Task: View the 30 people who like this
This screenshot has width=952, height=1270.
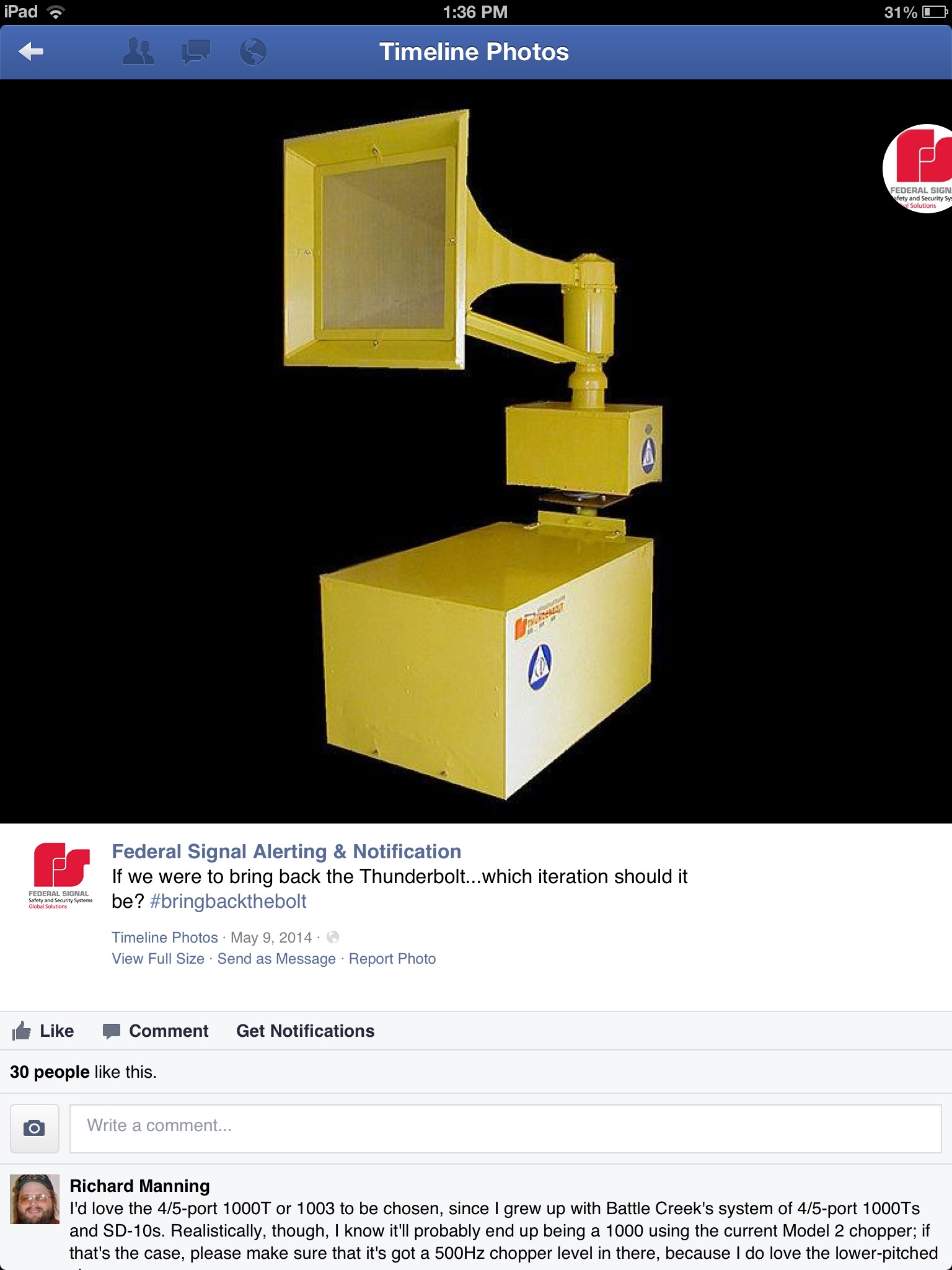Action: [x=50, y=1072]
